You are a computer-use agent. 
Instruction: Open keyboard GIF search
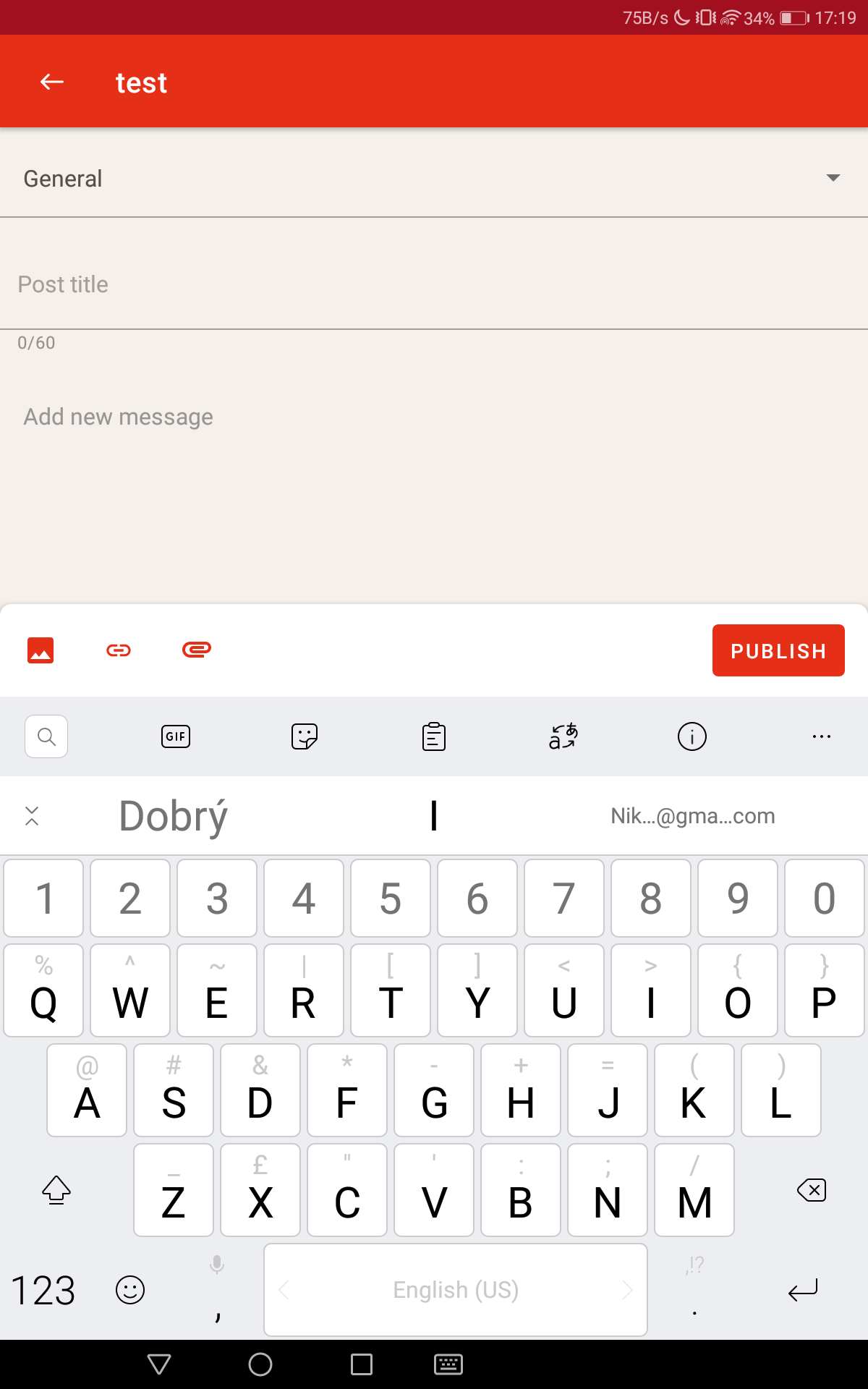(x=176, y=736)
